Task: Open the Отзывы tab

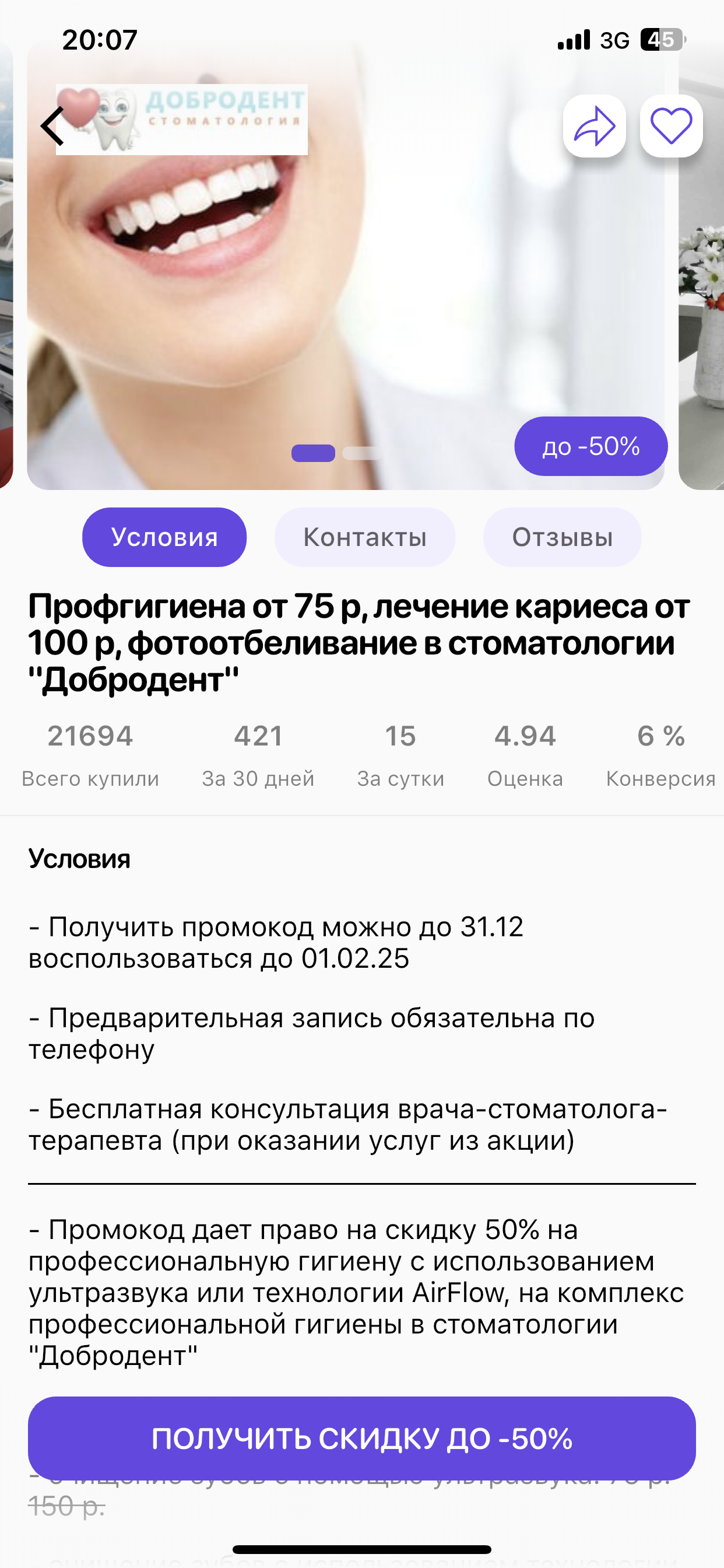Action: click(x=561, y=537)
